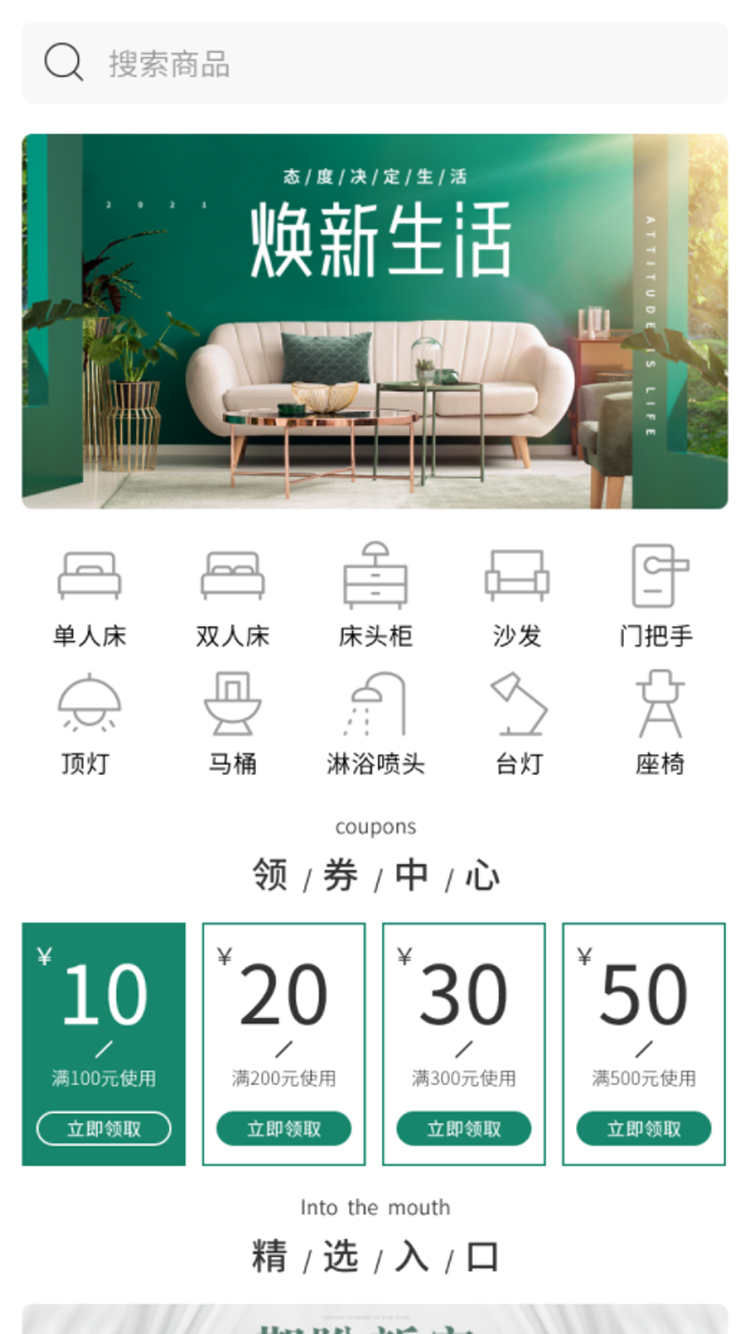Tap the 搜索商品 search box
The width and height of the screenshot is (750, 1334).
pyautogui.click(x=375, y=63)
